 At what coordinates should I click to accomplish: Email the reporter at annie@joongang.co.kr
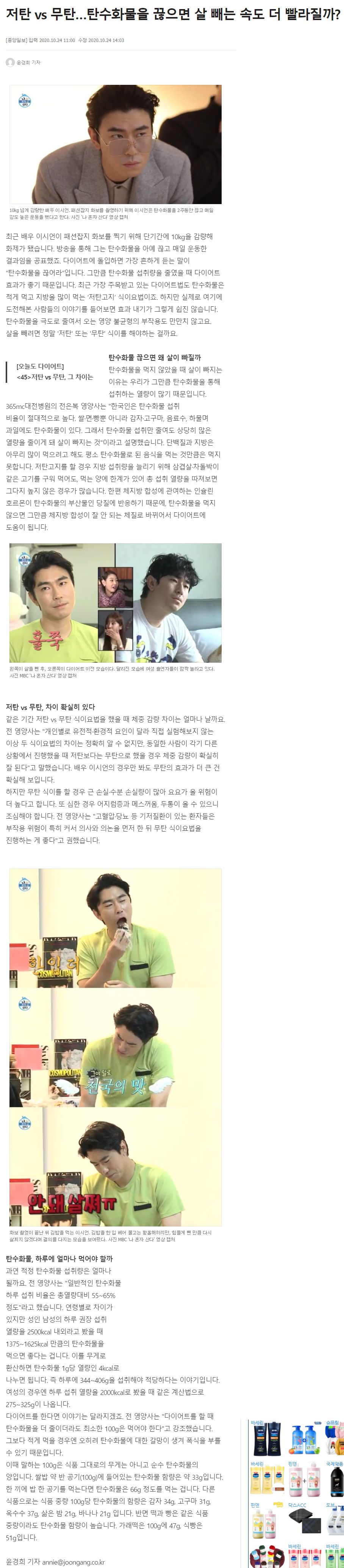(x=73, y=1562)
